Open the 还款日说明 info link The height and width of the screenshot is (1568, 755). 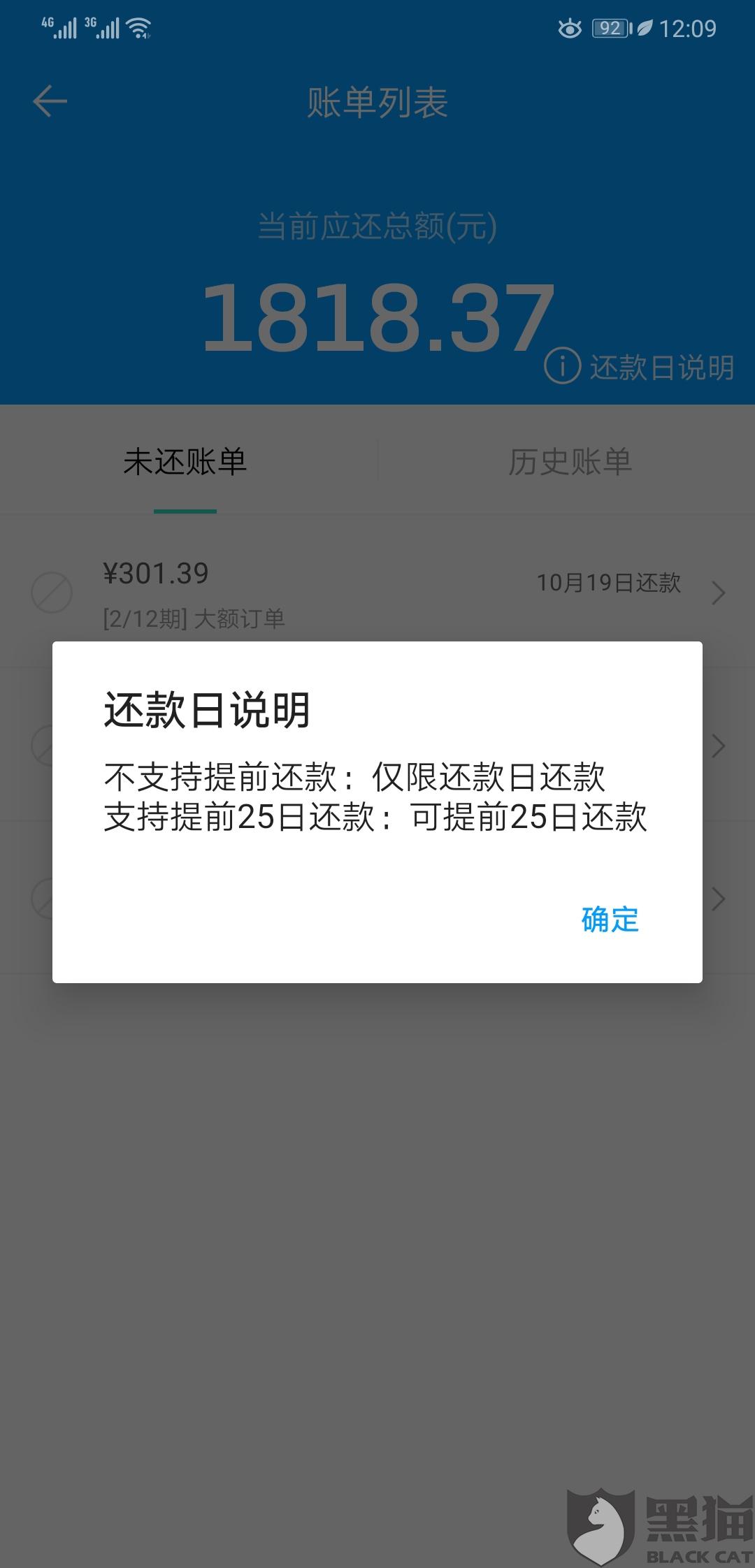click(639, 367)
